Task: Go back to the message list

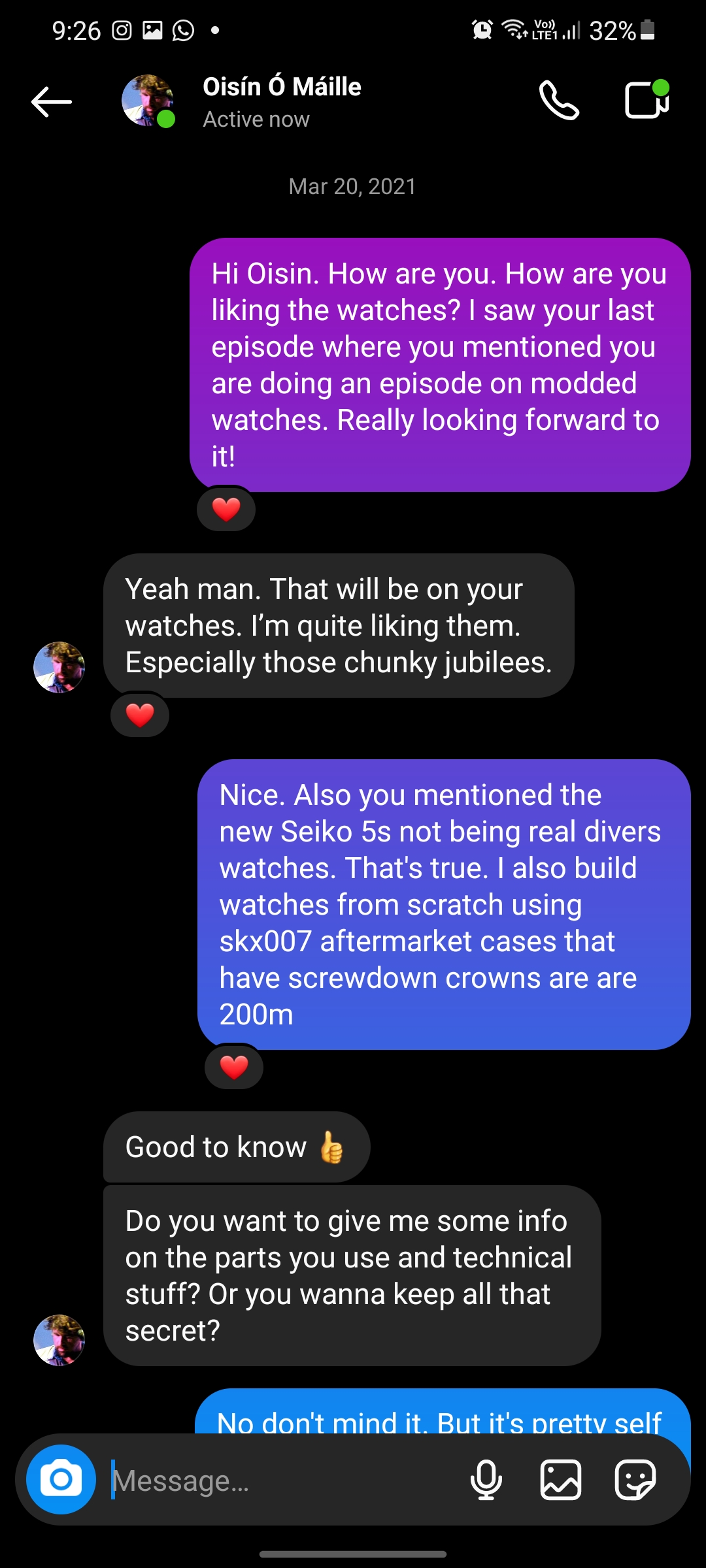Action: tap(52, 102)
